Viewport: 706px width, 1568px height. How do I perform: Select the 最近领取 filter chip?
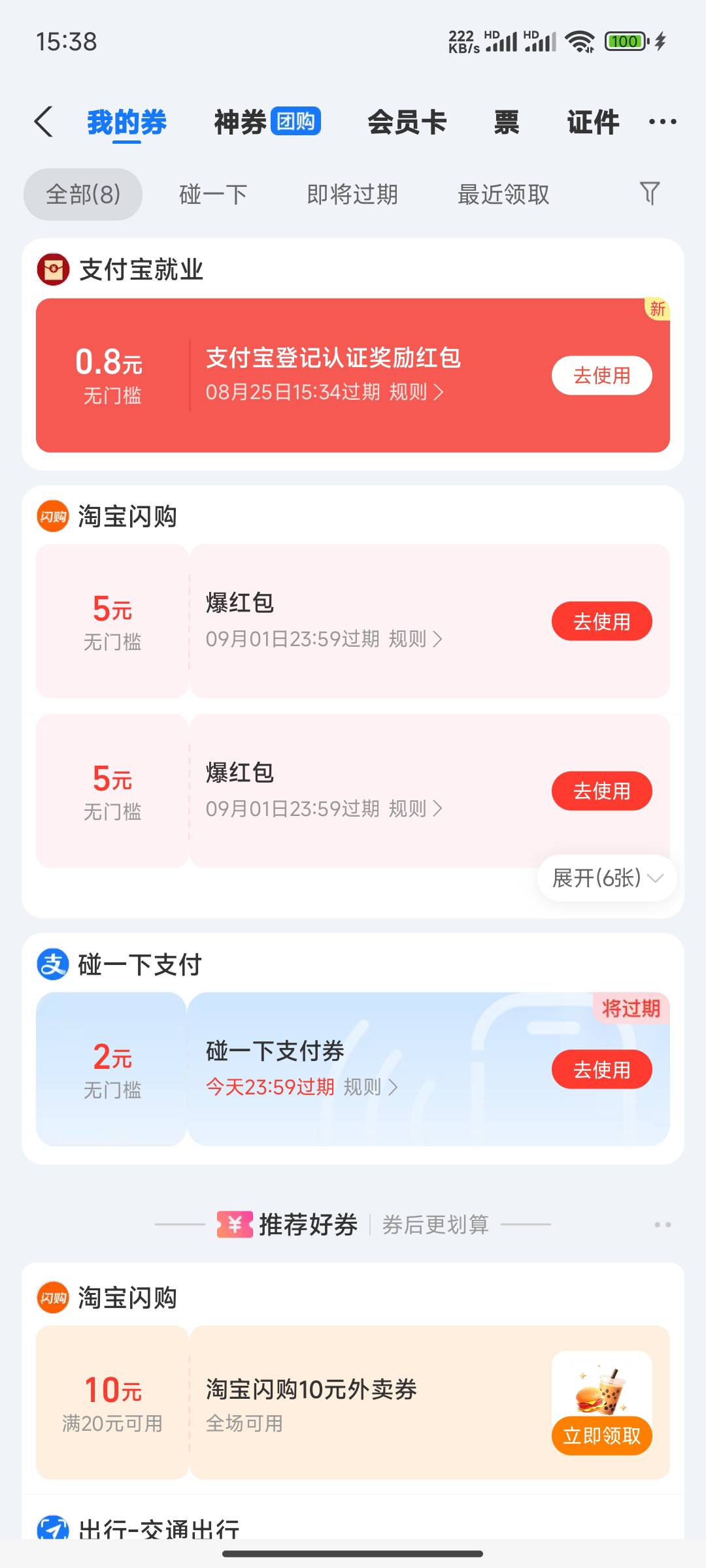(x=503, y=194)
